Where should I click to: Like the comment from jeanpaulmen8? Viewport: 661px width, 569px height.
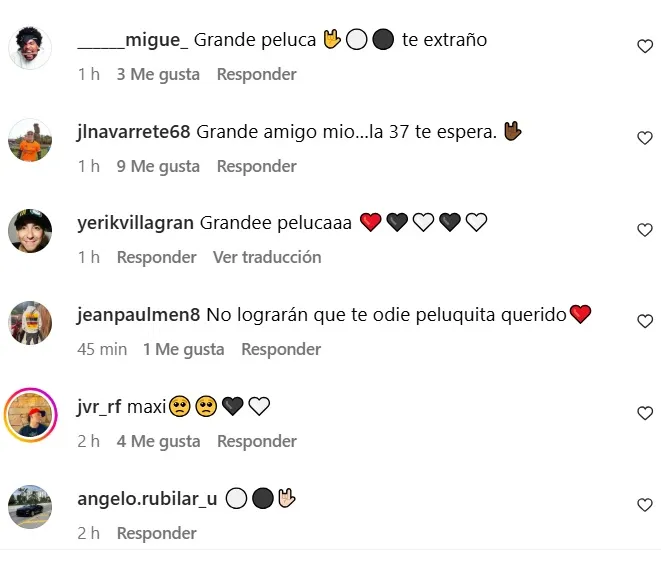click(645, 322)
